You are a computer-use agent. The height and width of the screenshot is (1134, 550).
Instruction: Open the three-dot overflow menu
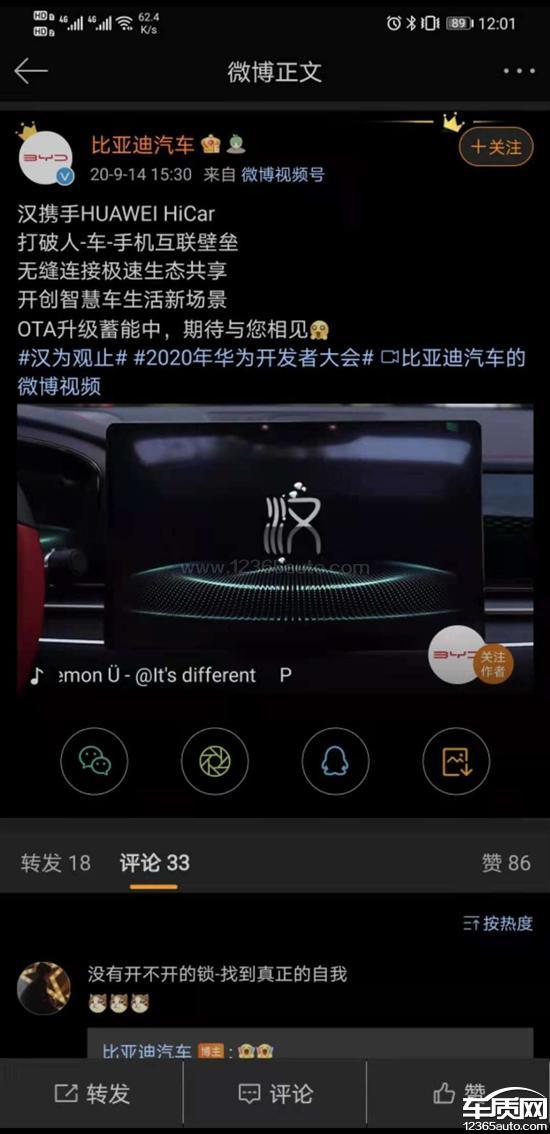(519, 71)
